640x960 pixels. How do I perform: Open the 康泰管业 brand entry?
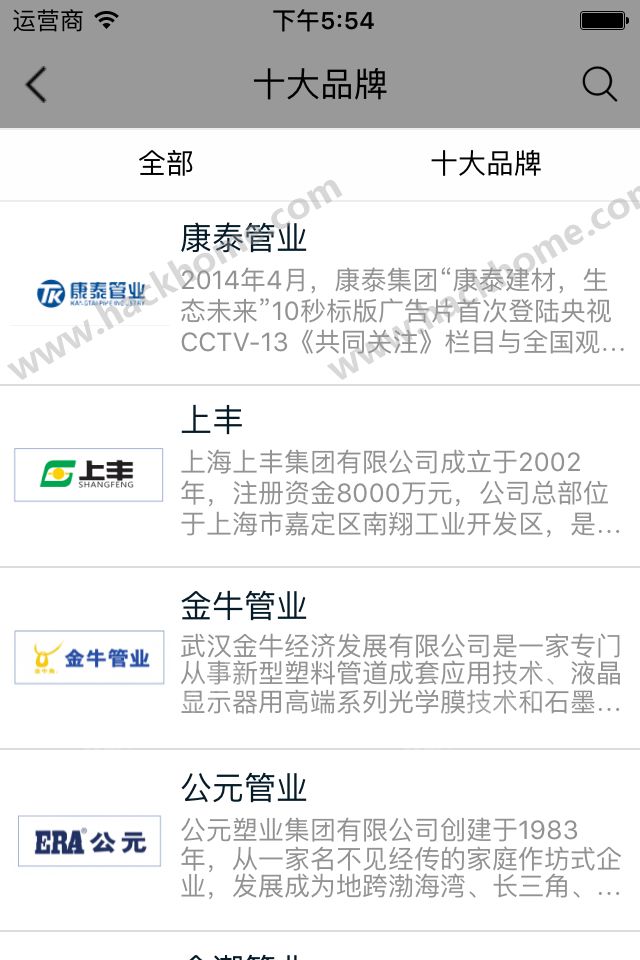(320, 293)
